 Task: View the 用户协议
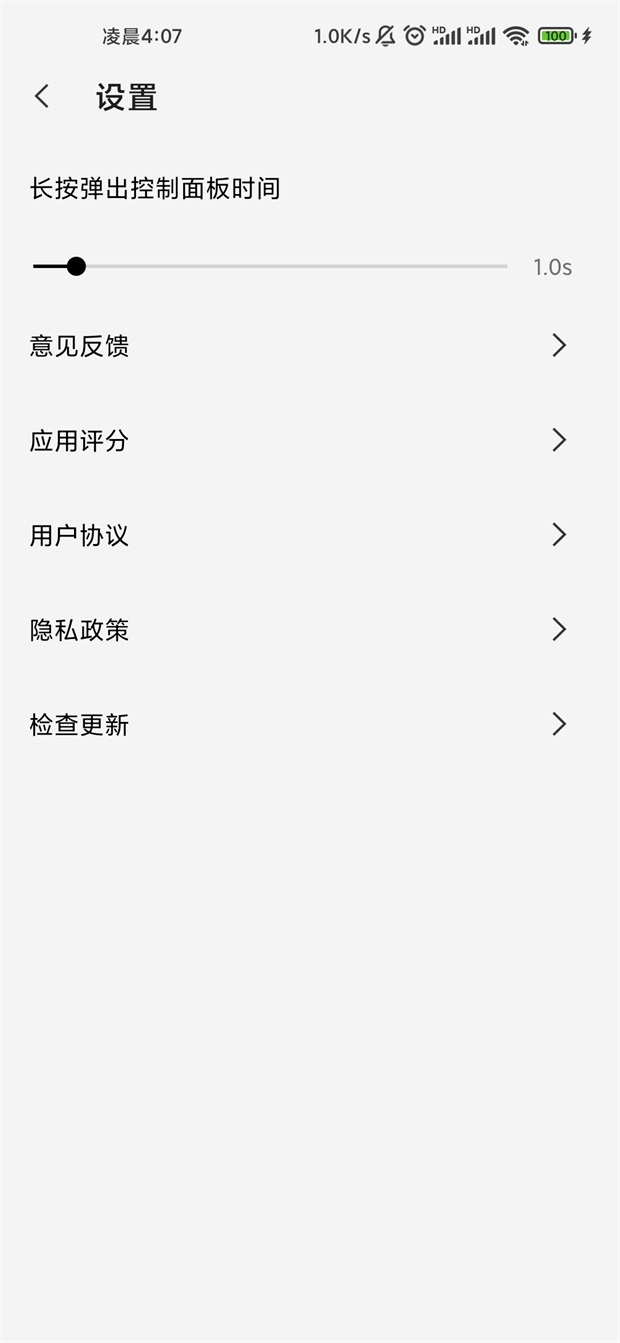pyautogui.click(x=300, y=535)
